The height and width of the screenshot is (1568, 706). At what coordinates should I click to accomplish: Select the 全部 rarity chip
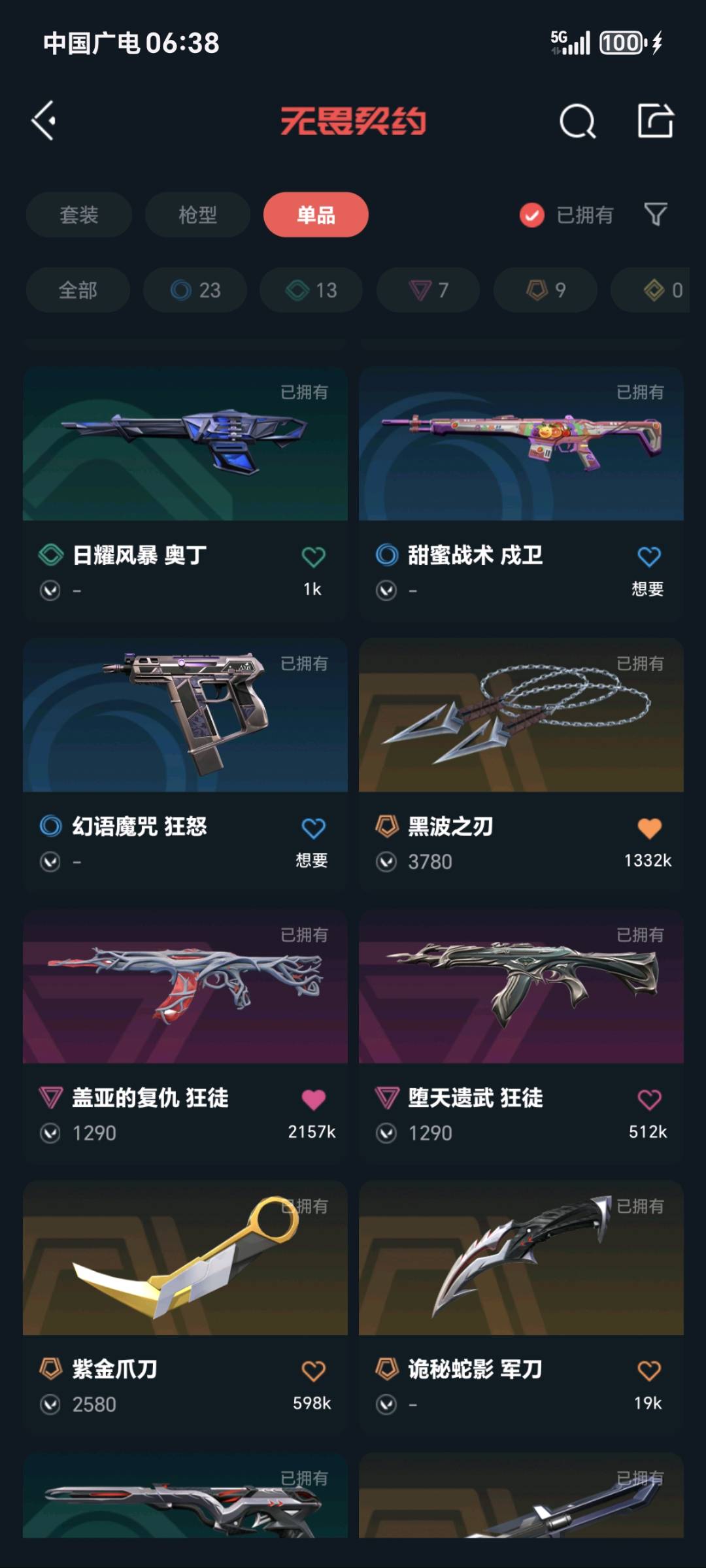point(78,290)
